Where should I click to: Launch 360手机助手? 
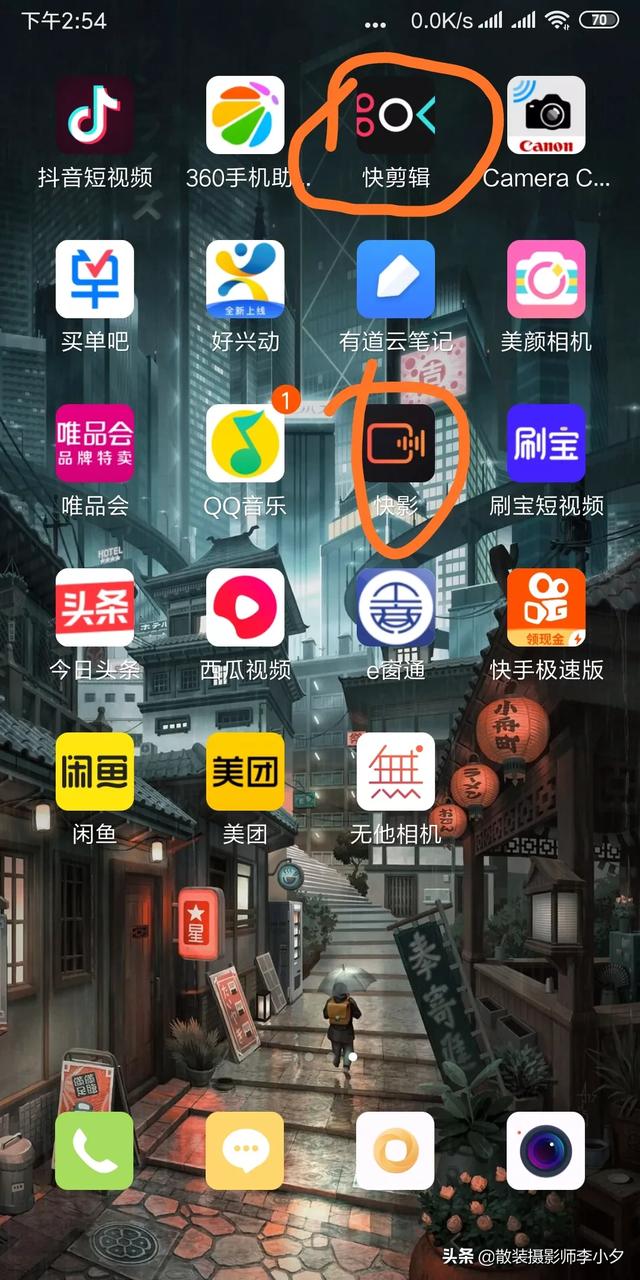point(245,115)
